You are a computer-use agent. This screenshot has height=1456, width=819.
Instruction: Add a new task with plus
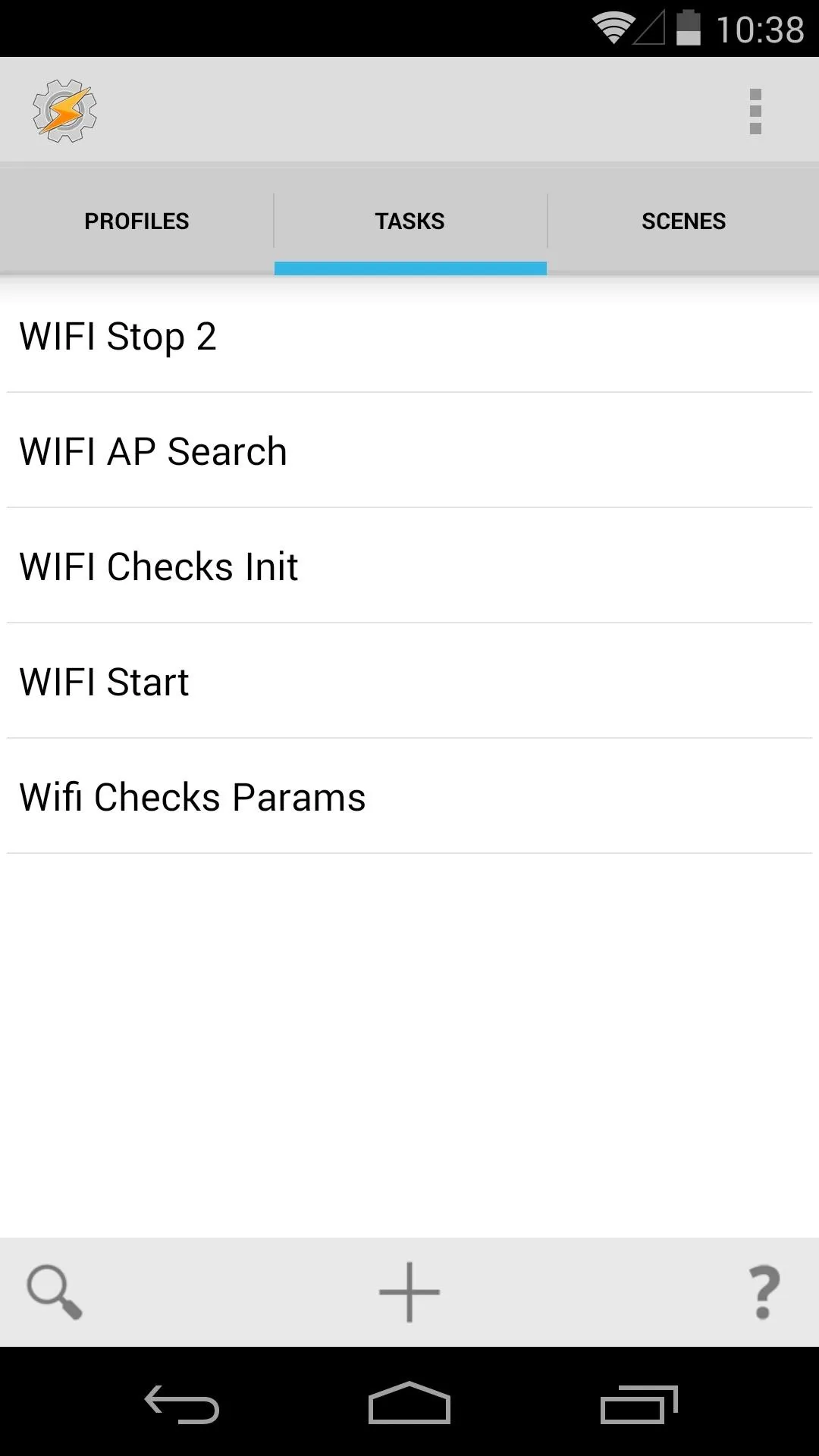click(409, 1291)
